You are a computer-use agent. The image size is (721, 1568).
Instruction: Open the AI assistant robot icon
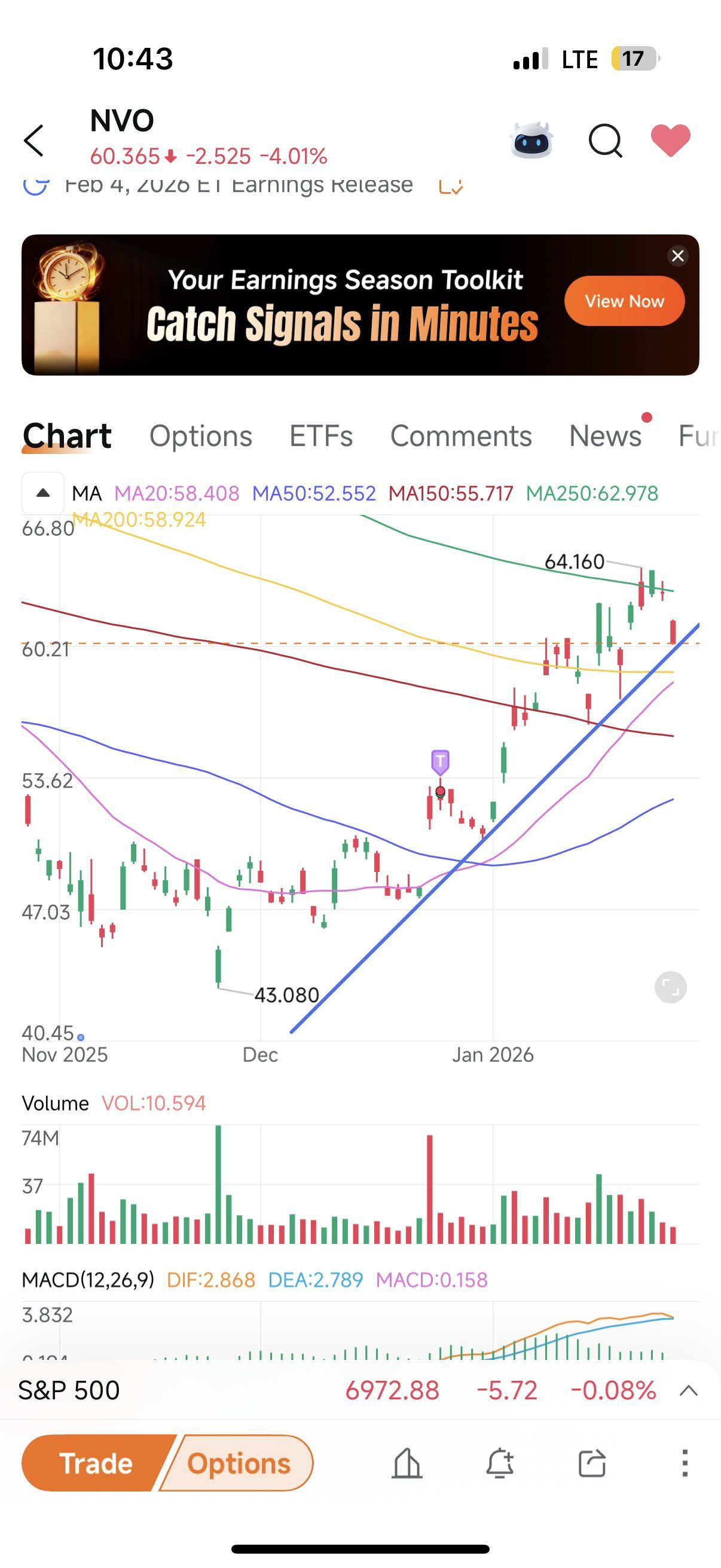click(531, 140)
